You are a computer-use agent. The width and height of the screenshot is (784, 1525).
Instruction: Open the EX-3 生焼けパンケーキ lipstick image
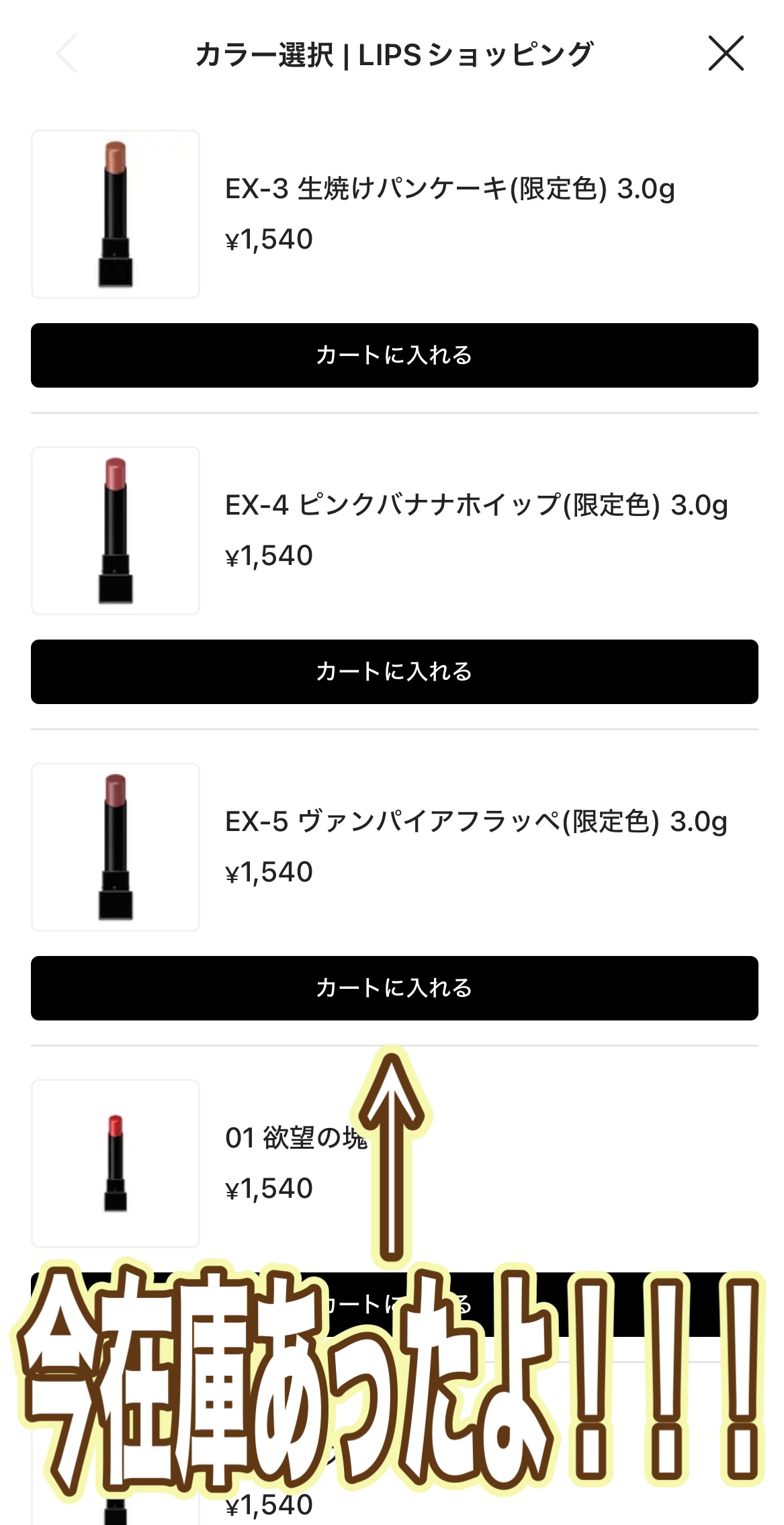pos(116,214)
